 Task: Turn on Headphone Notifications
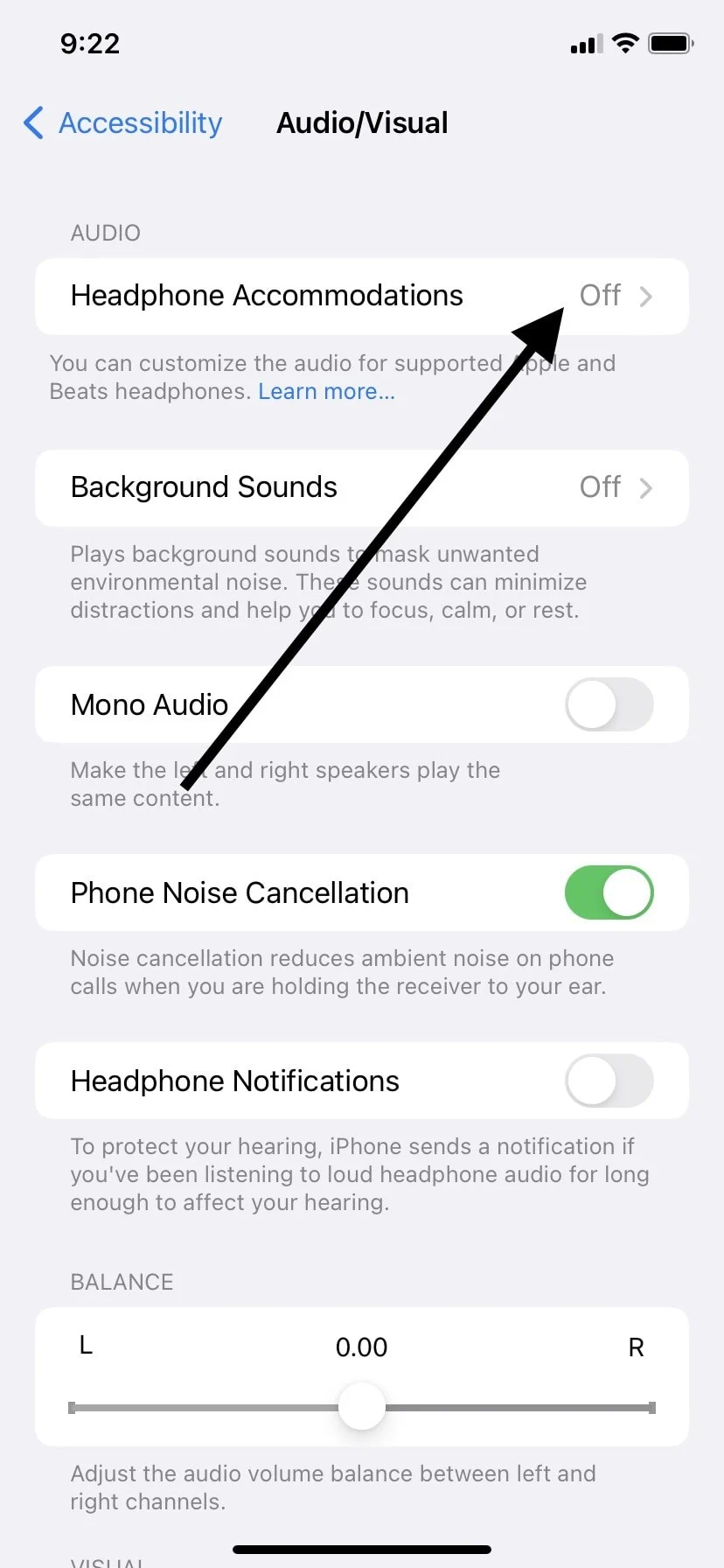tap(609, 1081)
